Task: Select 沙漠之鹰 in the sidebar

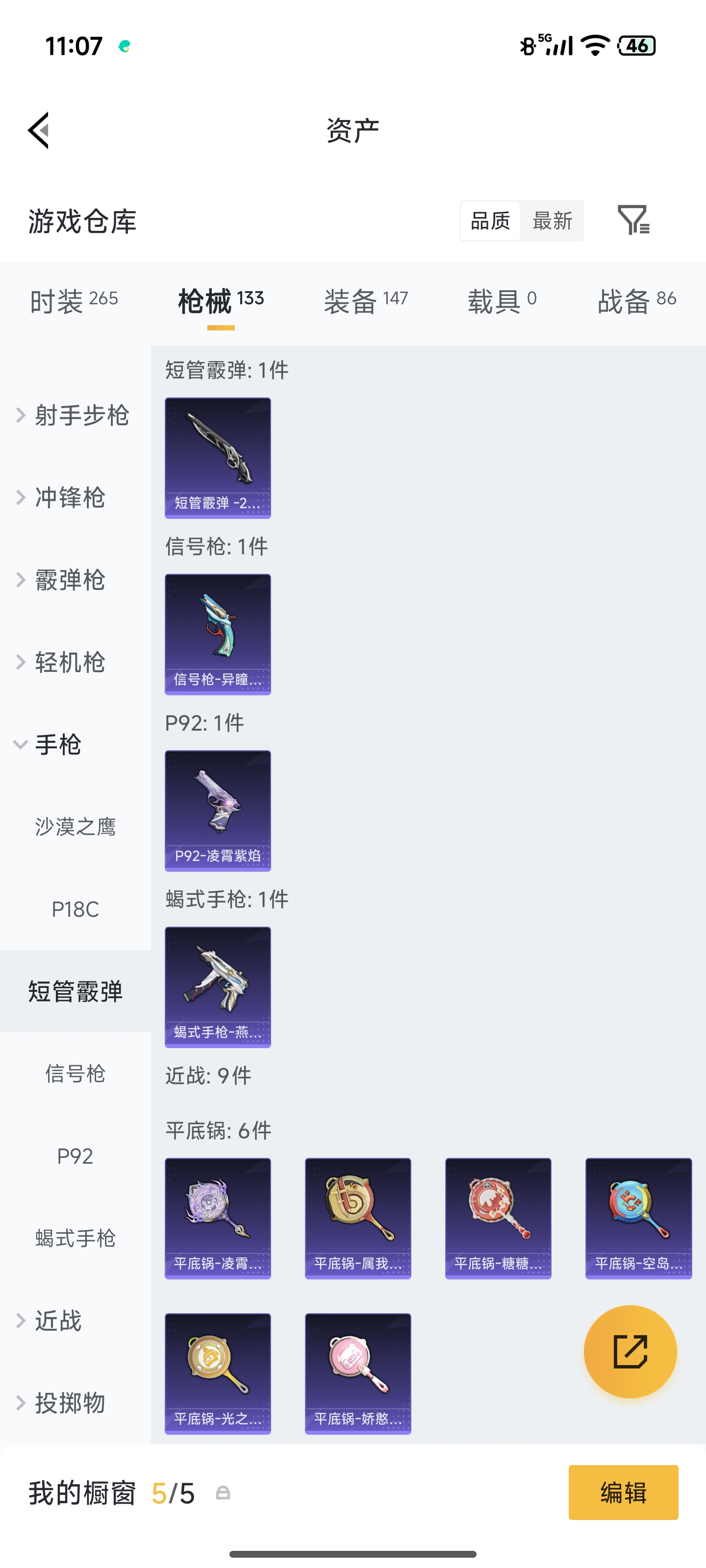Action: [x=75, y=827]
